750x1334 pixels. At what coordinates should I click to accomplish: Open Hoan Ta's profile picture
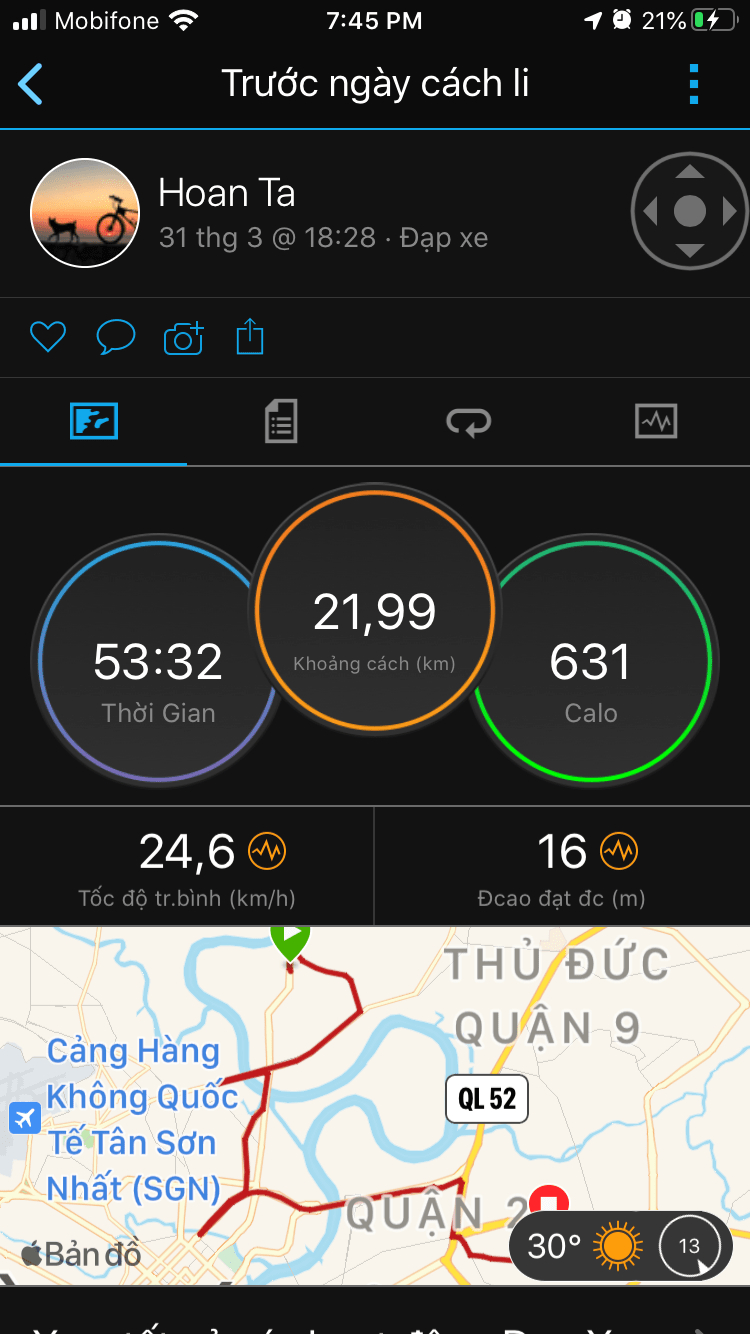[x=85, y=213]
